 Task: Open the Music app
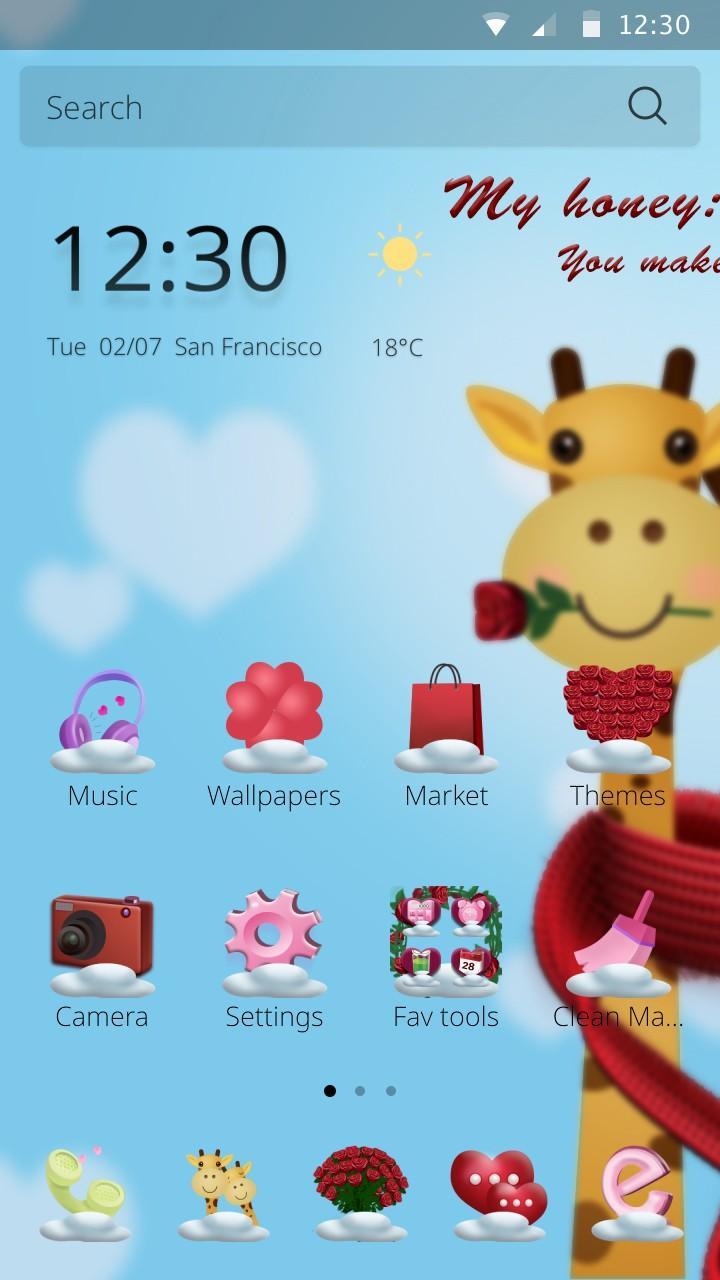pos(103,720)
